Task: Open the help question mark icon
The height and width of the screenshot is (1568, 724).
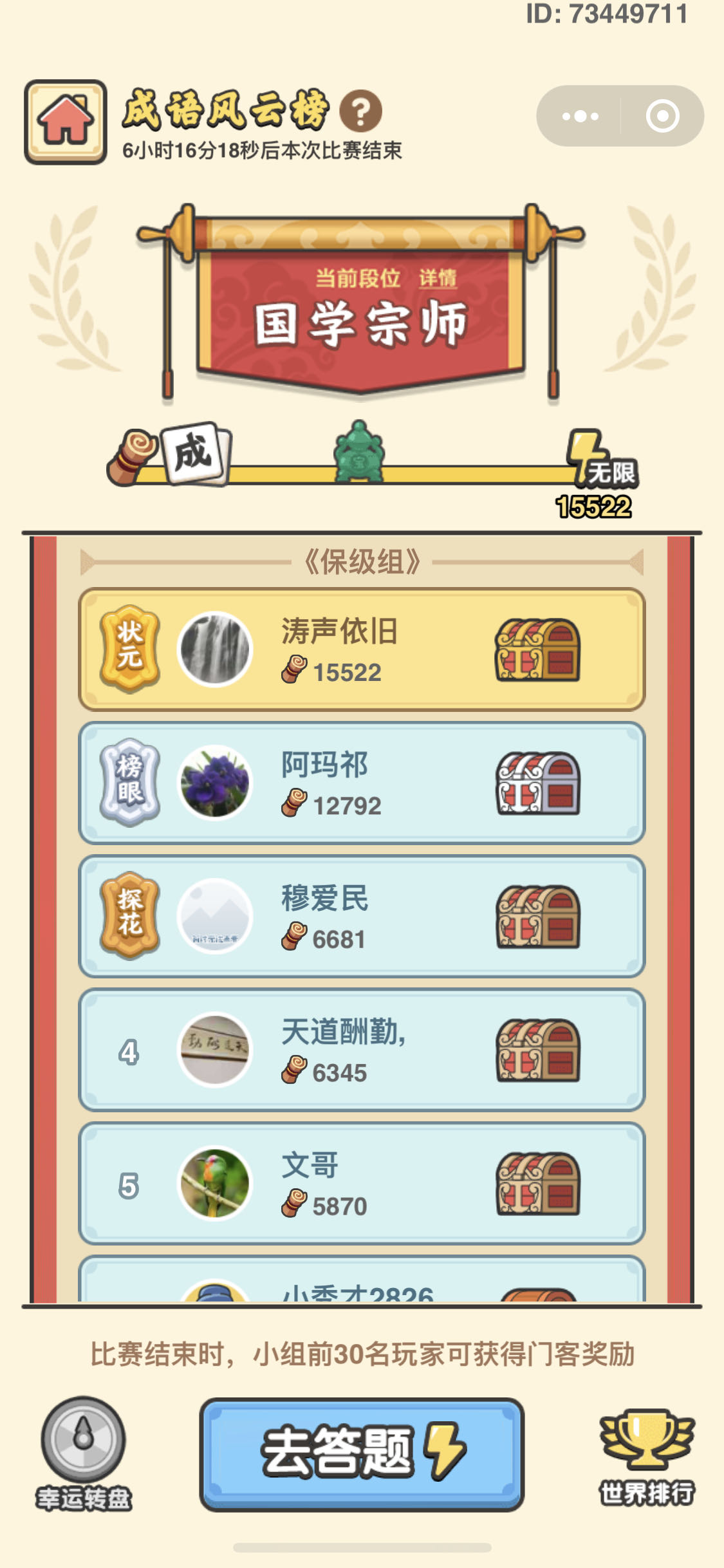Action: pyautogui.click(x=360, y=111)
